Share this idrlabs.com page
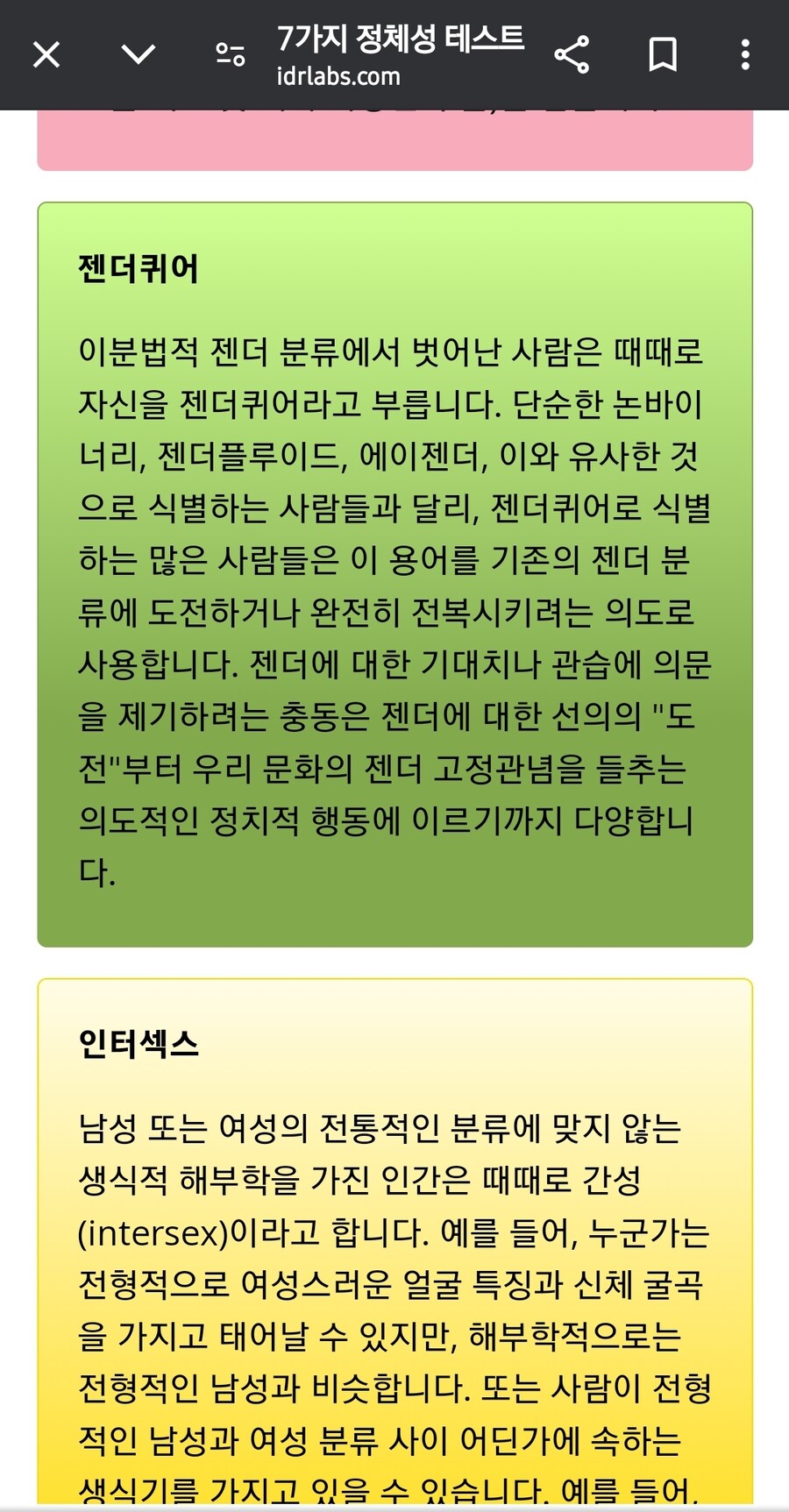 coord(572,54)
